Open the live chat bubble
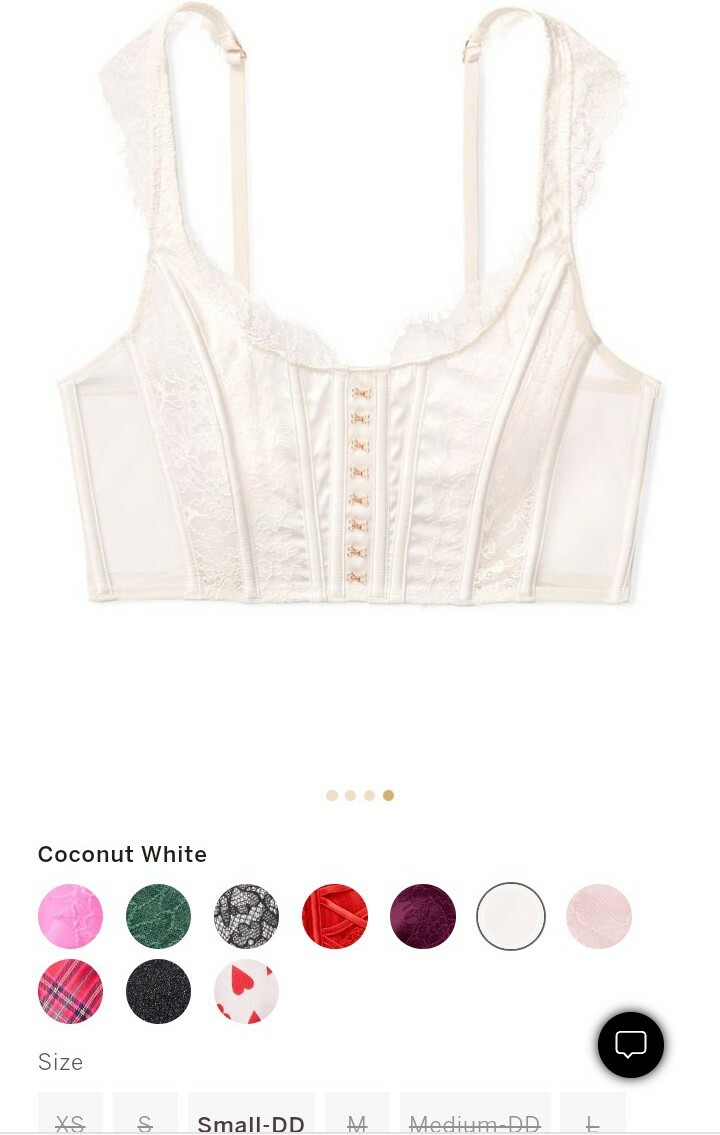Viewport: 720px width, 1135px height. pos(631,1045)
